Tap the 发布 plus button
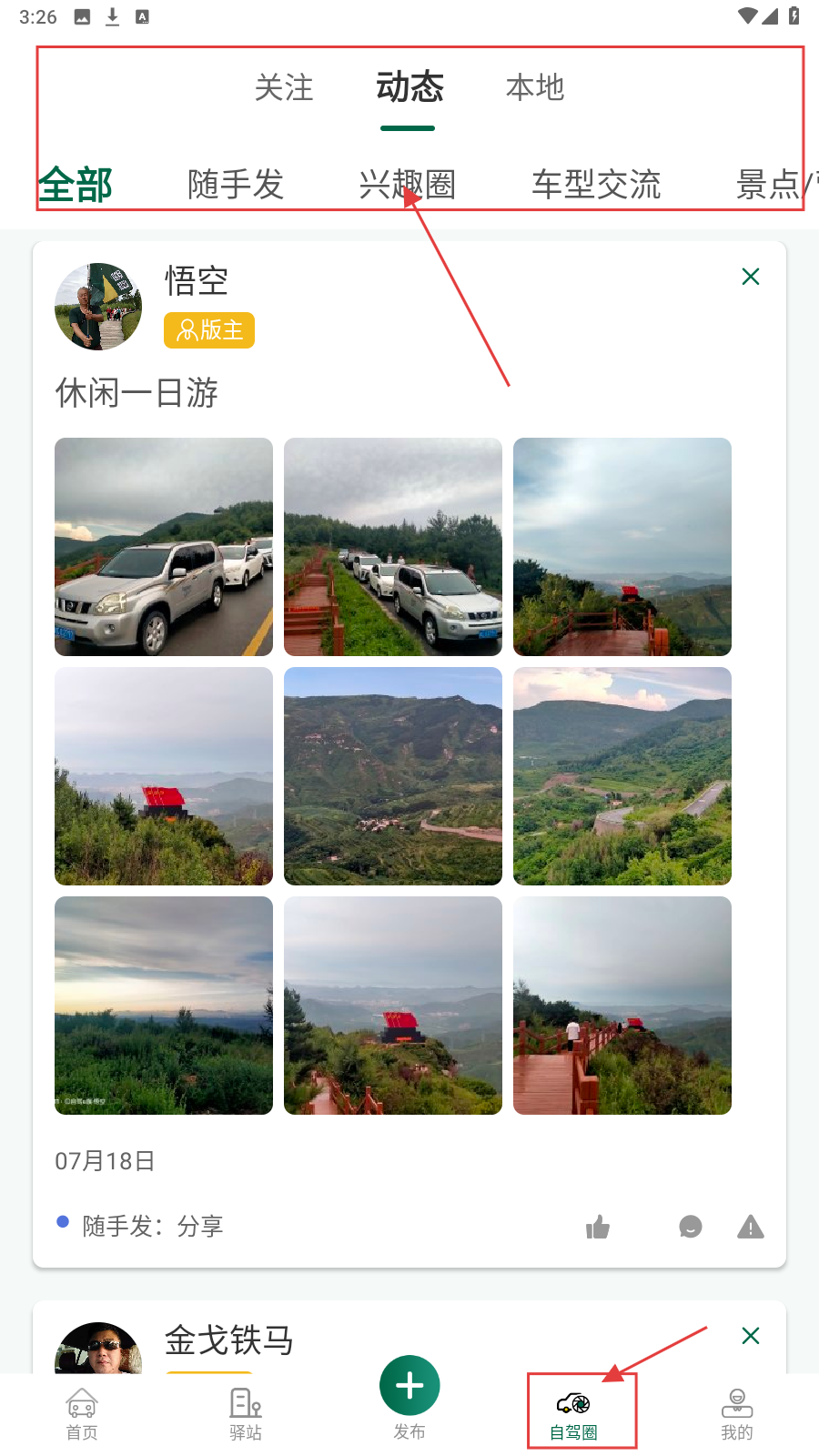Screen dimensions: 819x1456 tap(409, 1387)
